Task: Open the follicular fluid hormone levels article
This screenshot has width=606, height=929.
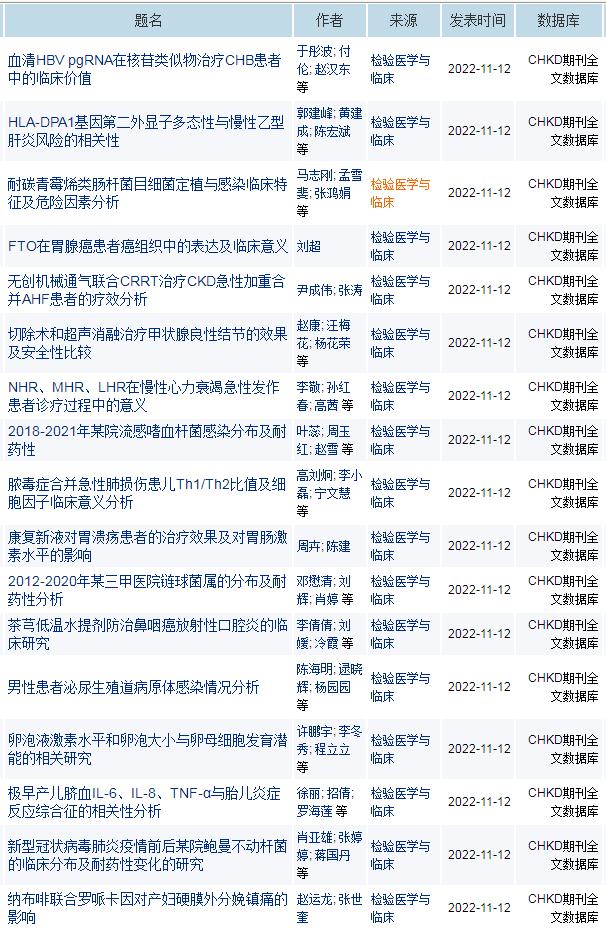Action: [144, 749]
